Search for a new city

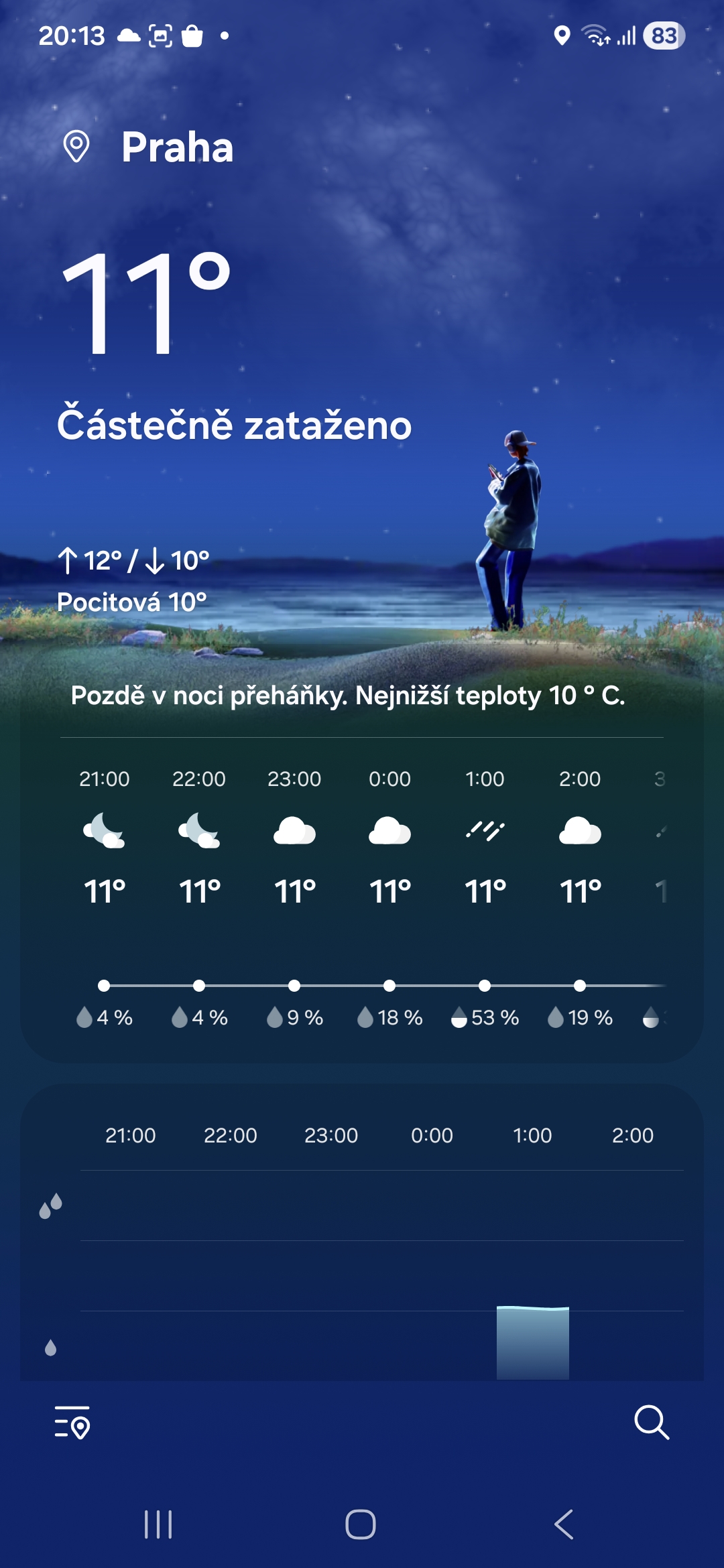(x=651, y=1422)
